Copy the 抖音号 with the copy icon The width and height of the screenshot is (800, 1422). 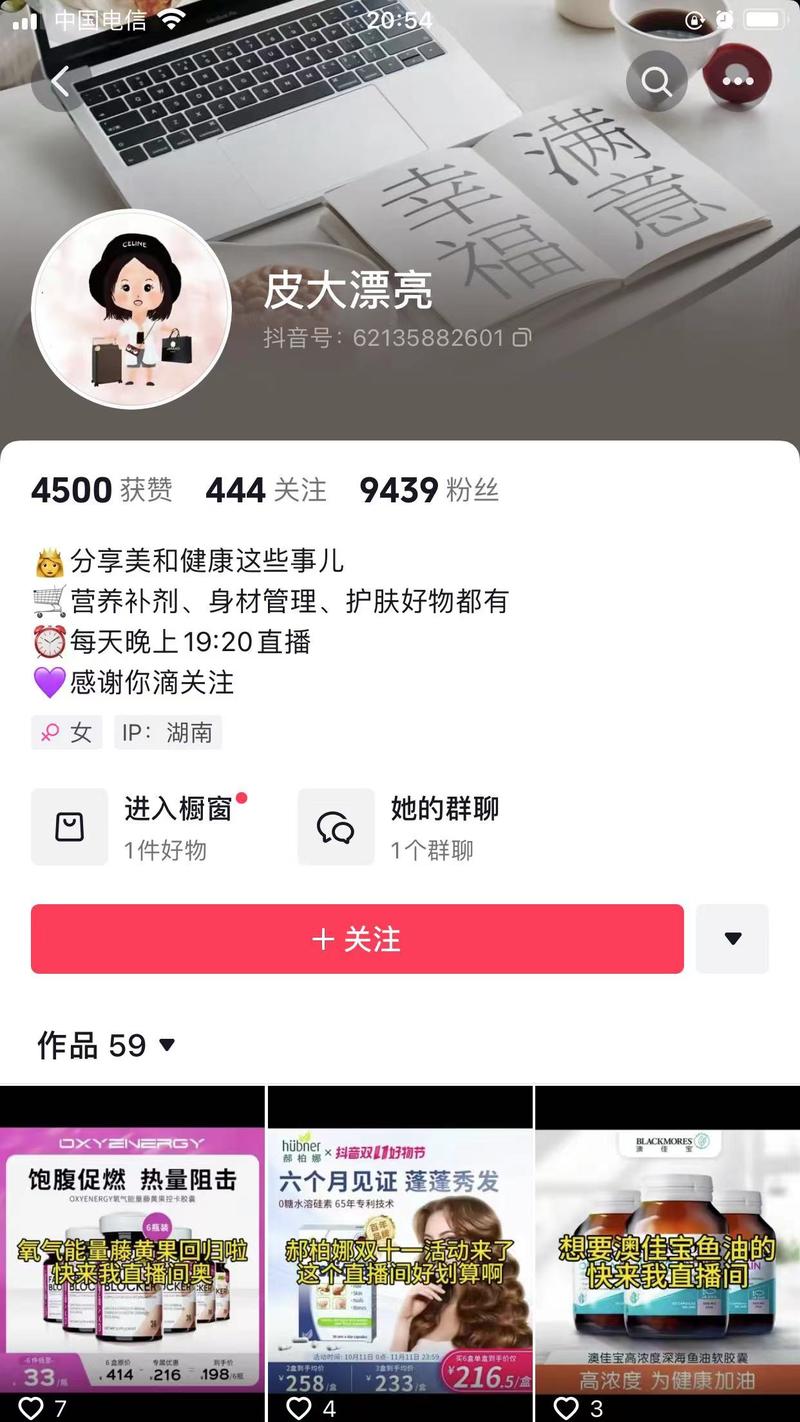pos(521,338)
